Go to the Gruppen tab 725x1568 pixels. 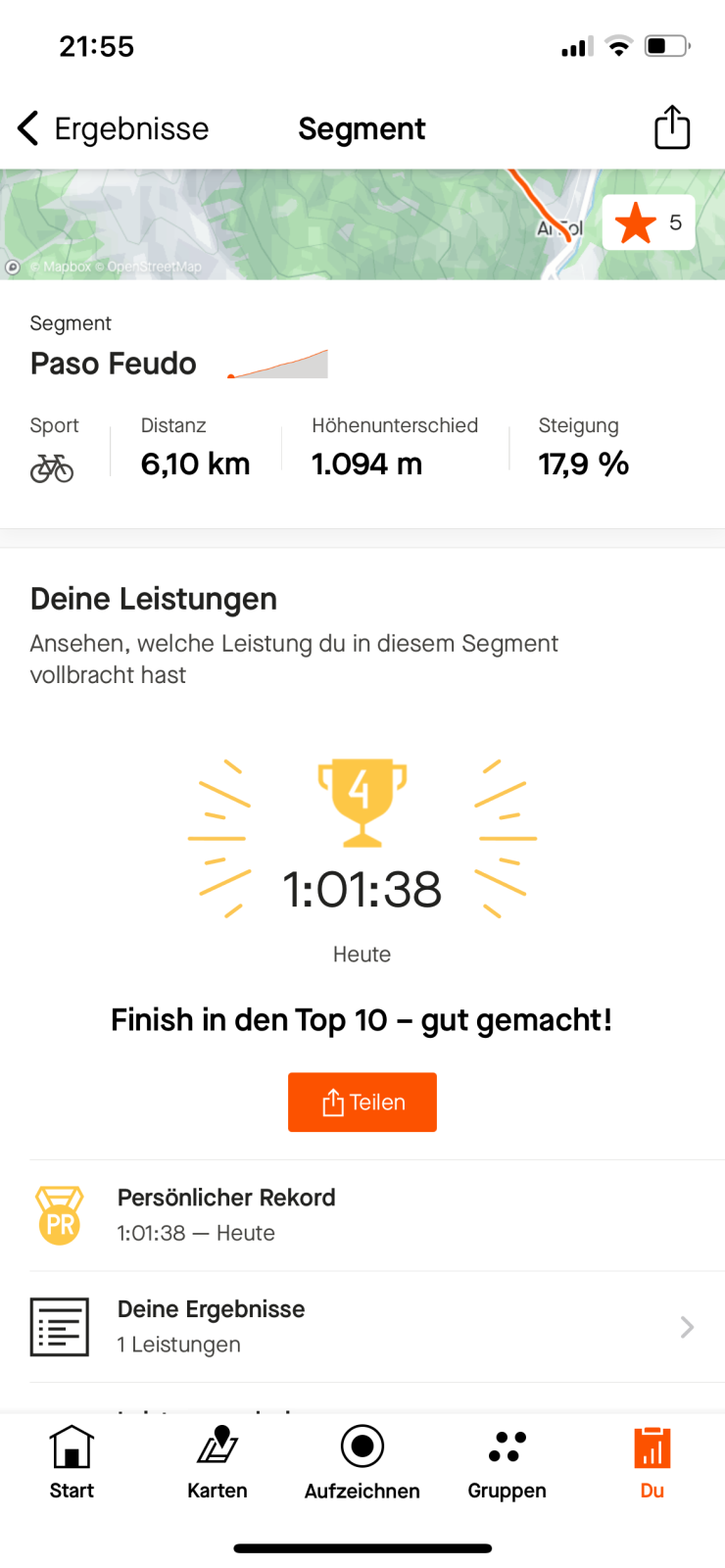pyautogui.click(x=507, y=1462)
